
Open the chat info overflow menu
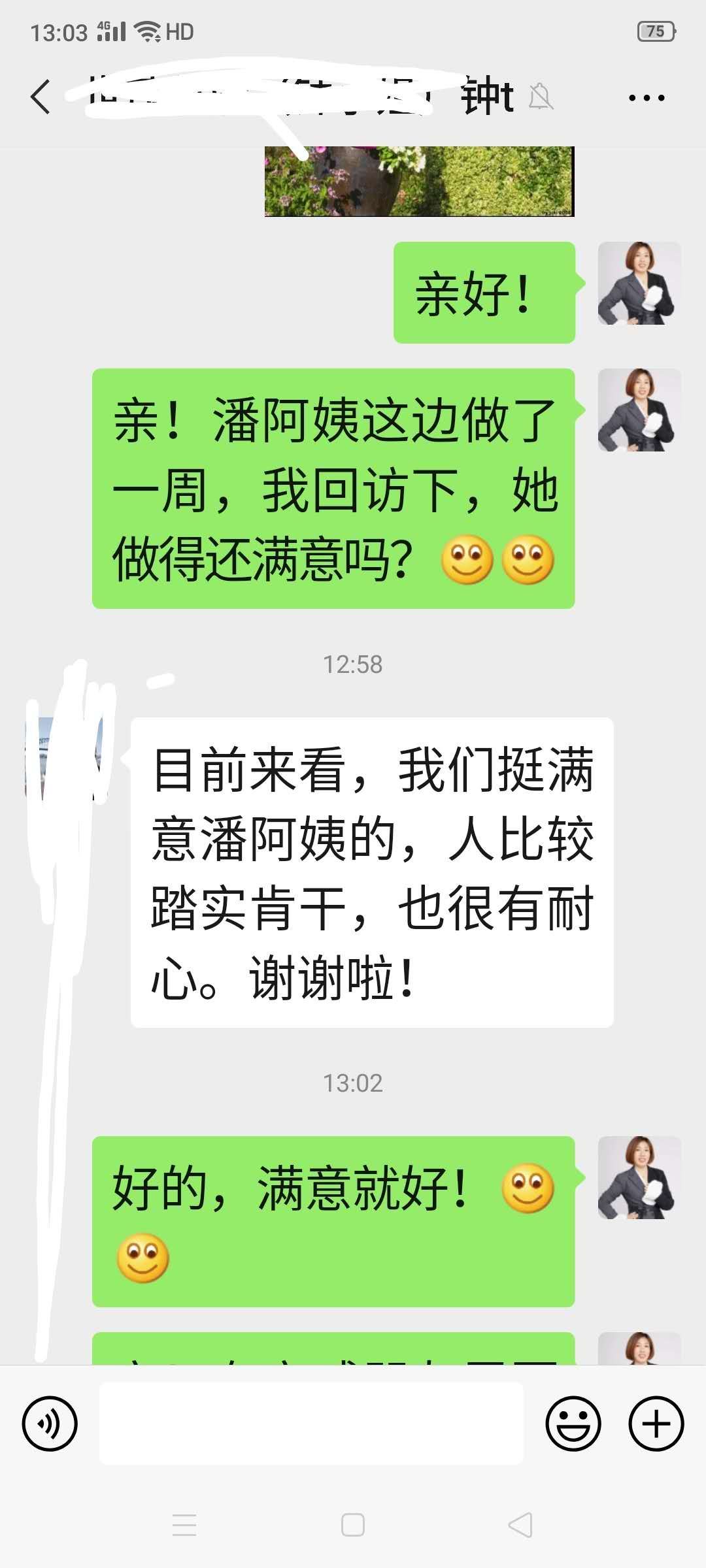tap(646, 98)
